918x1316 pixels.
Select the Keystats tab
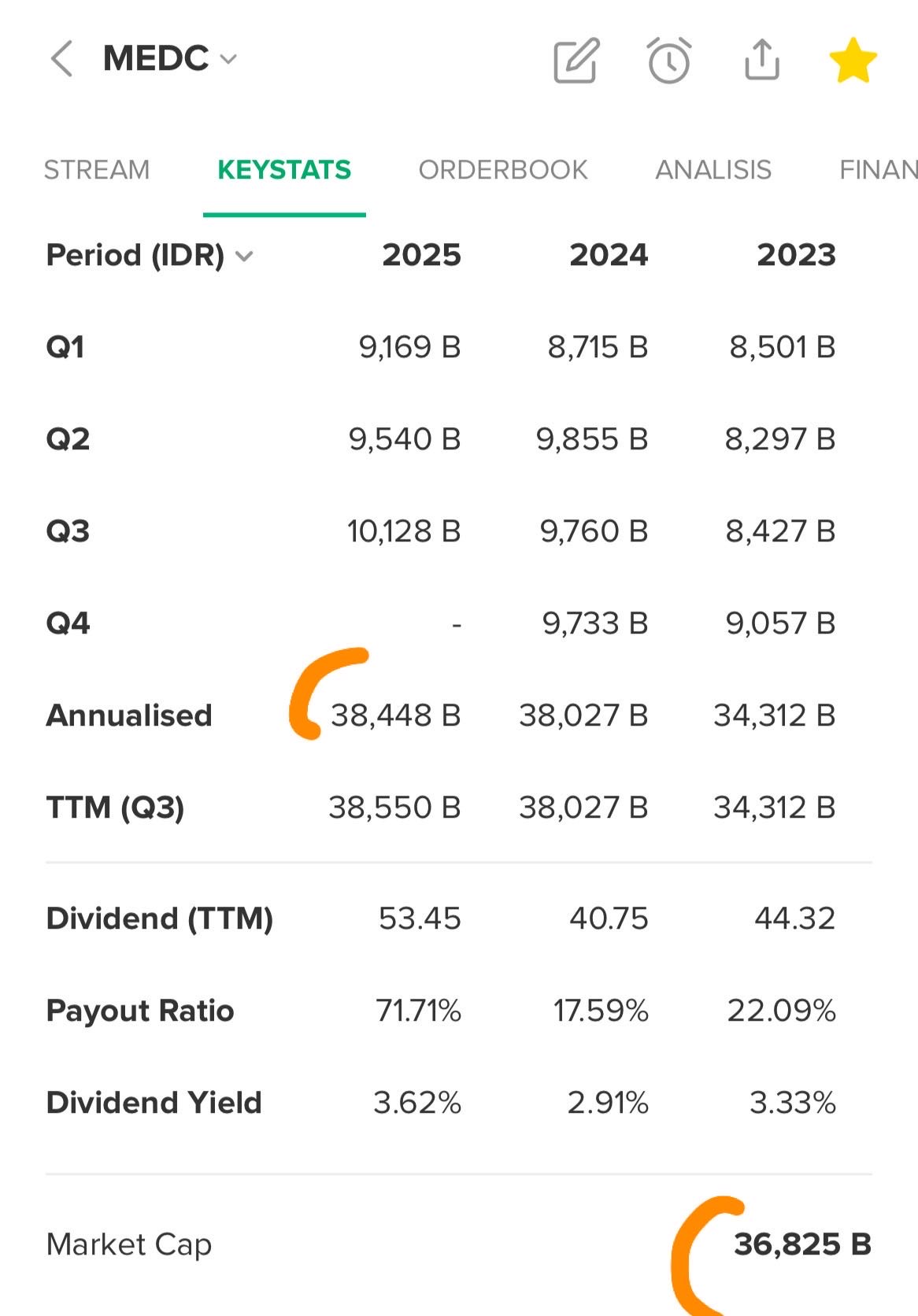[284, 170]
